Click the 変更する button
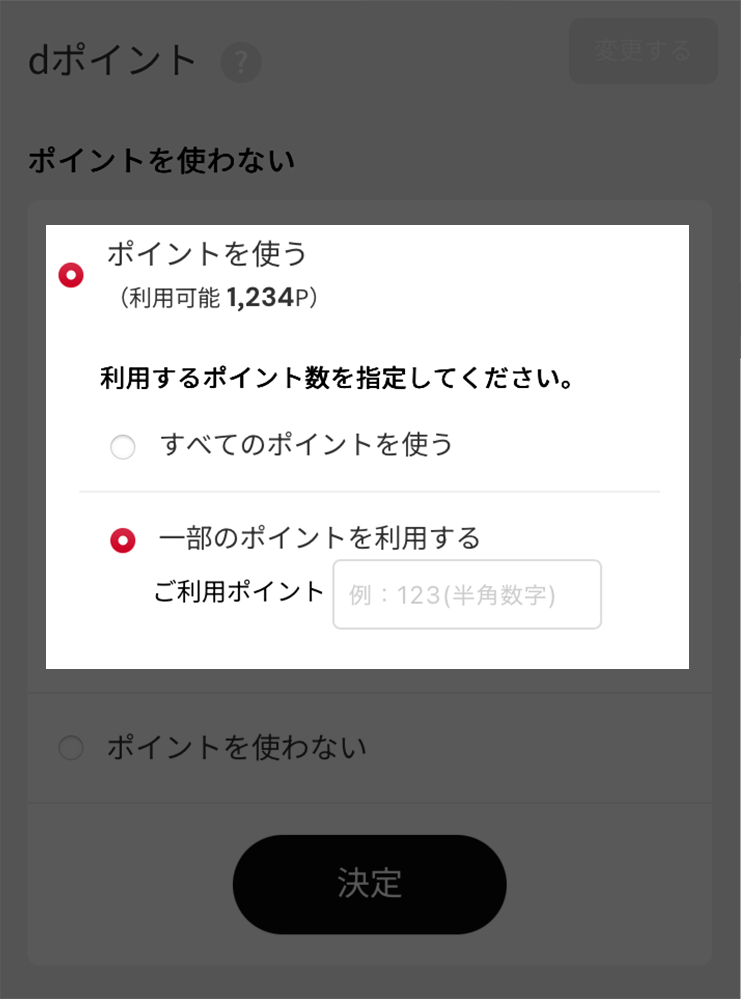 643,52
